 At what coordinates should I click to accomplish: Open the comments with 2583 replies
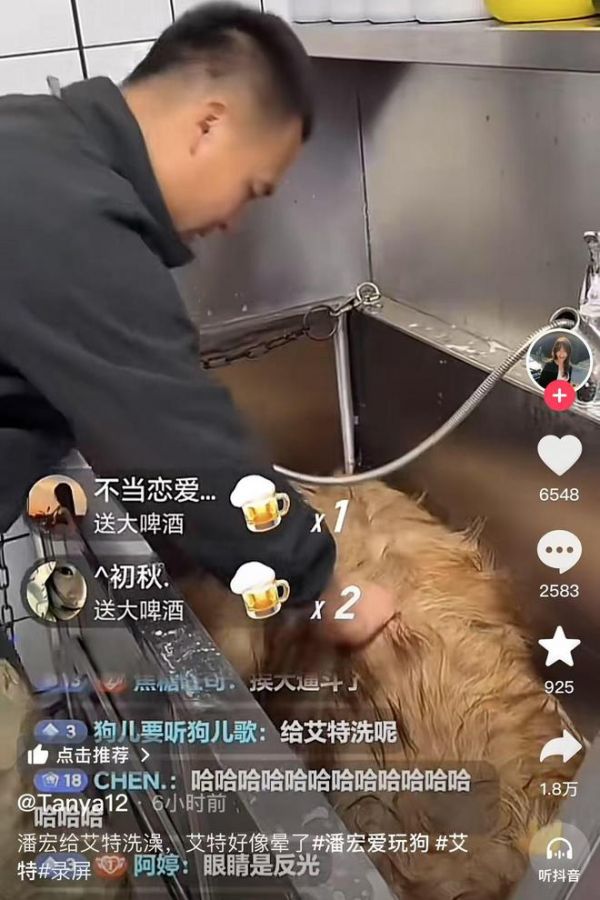click(x=559, y=552)
